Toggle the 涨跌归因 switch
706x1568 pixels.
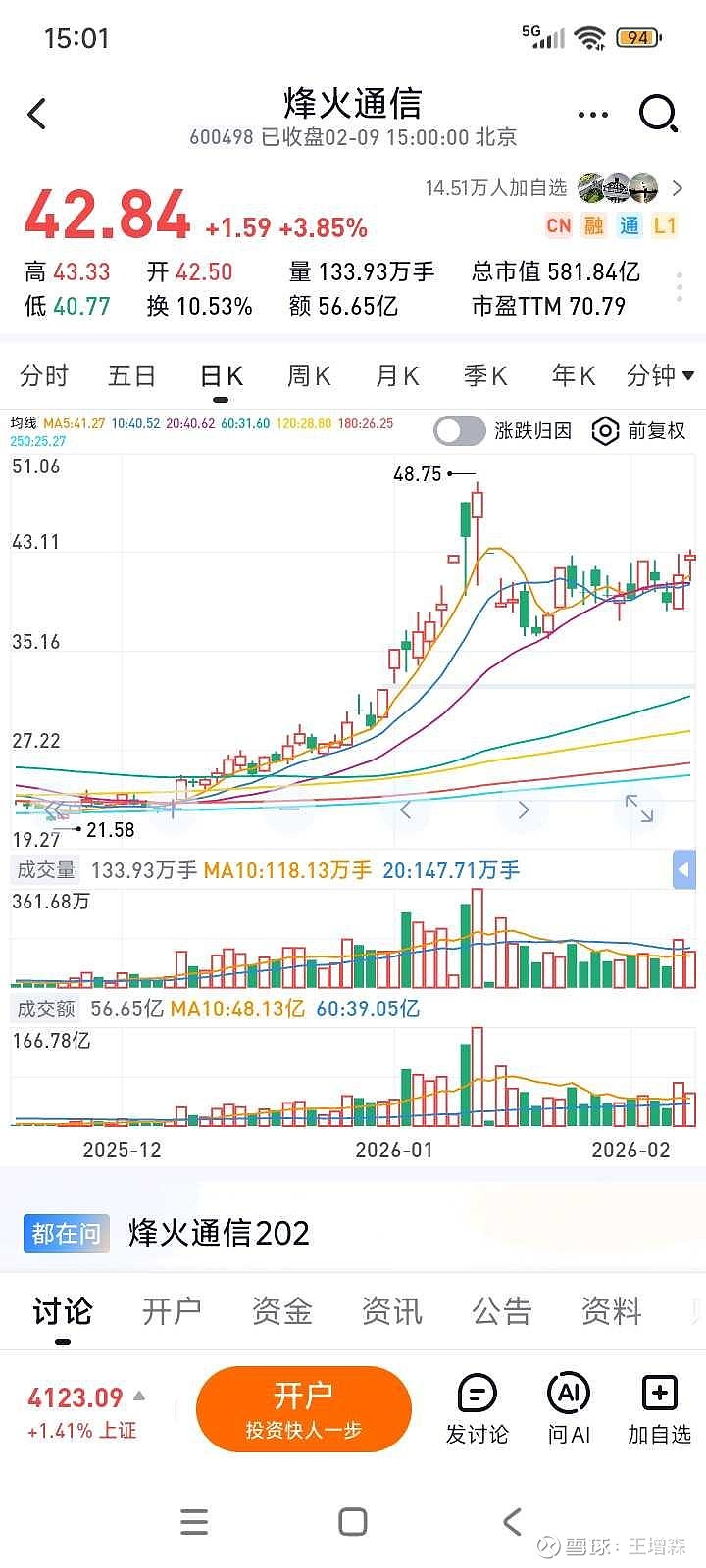(x=460, y=430)
